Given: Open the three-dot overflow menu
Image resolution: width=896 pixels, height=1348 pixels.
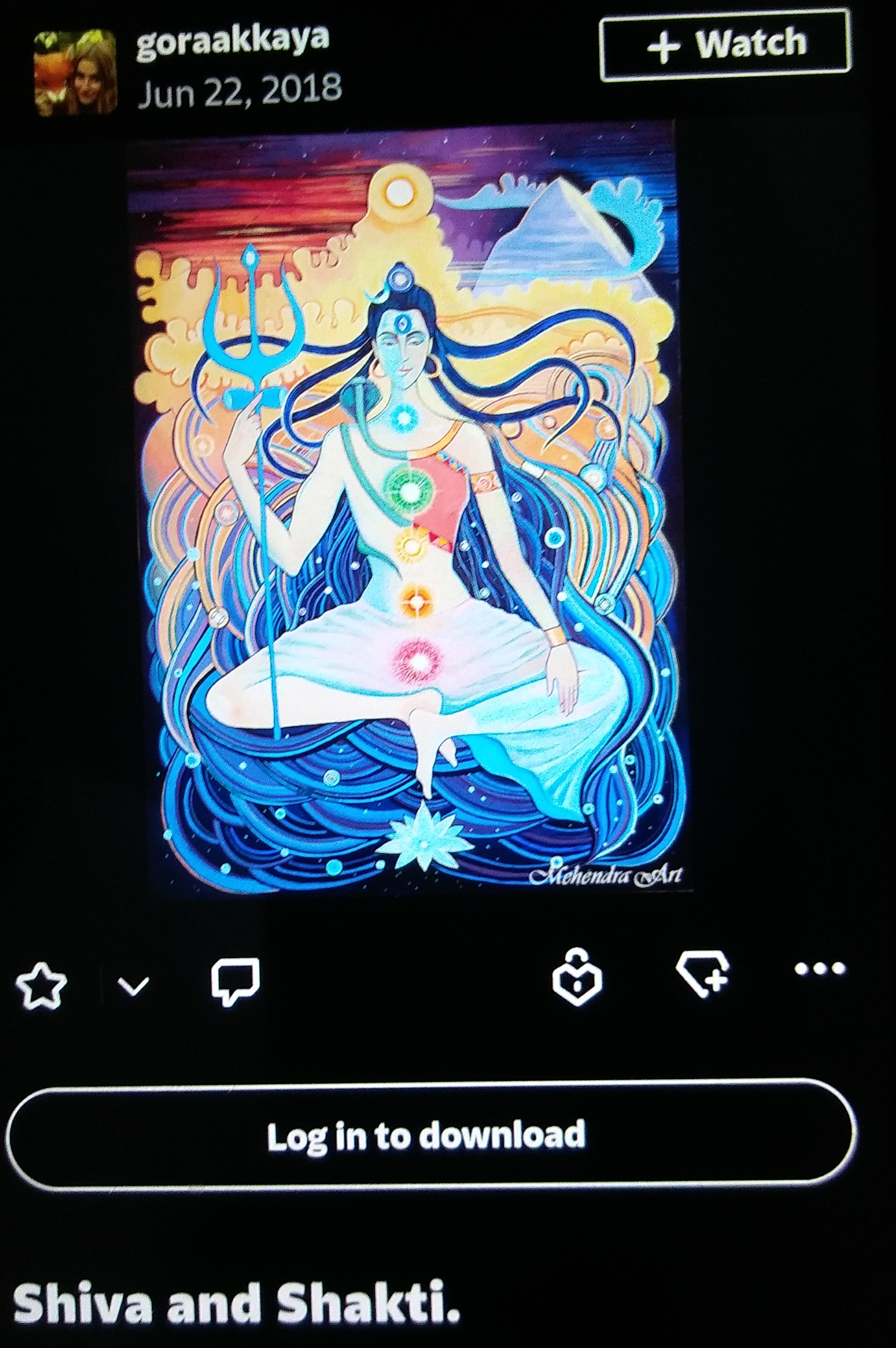Looking at the screenshot, I should [820, 969].
